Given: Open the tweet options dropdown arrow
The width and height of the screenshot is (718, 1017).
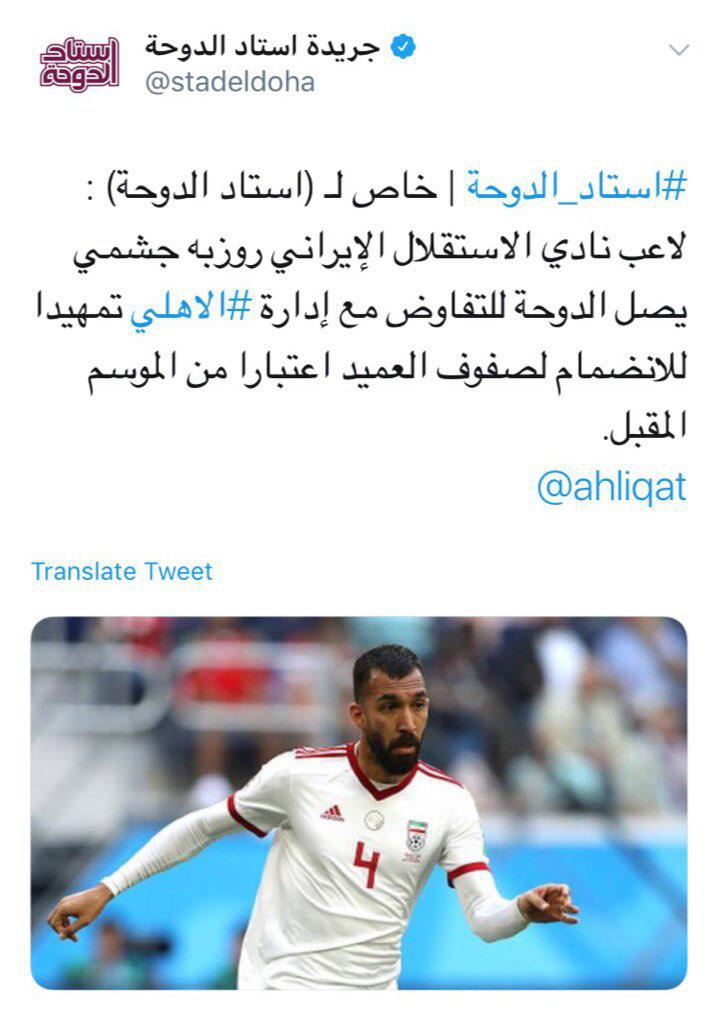Looking at the screenshot, I should click(679, 50).
